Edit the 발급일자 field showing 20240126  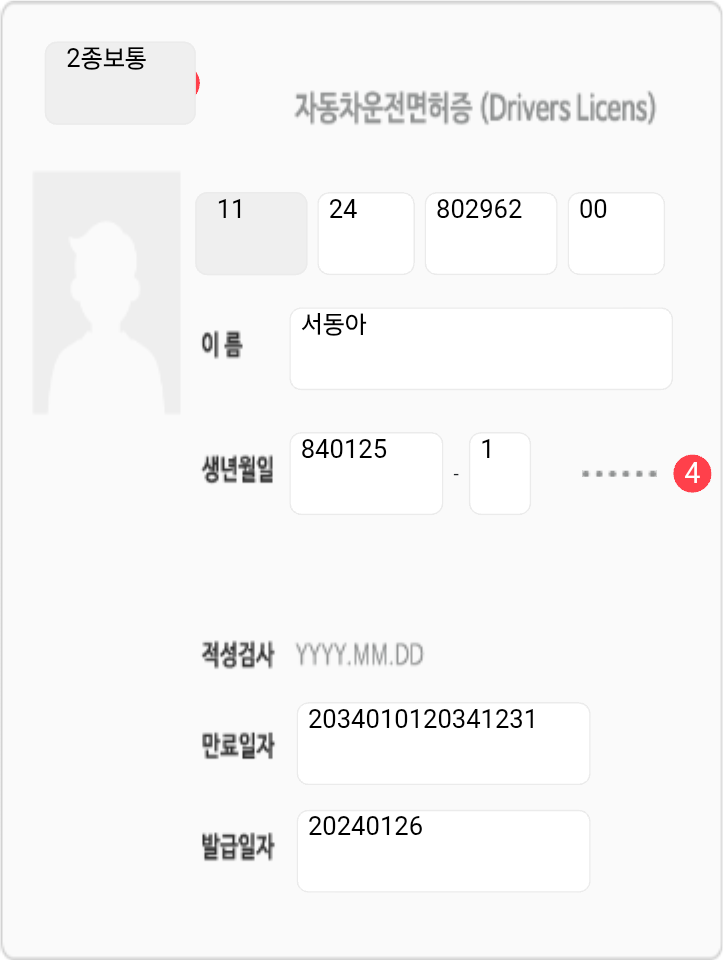(x=443, y=851)
